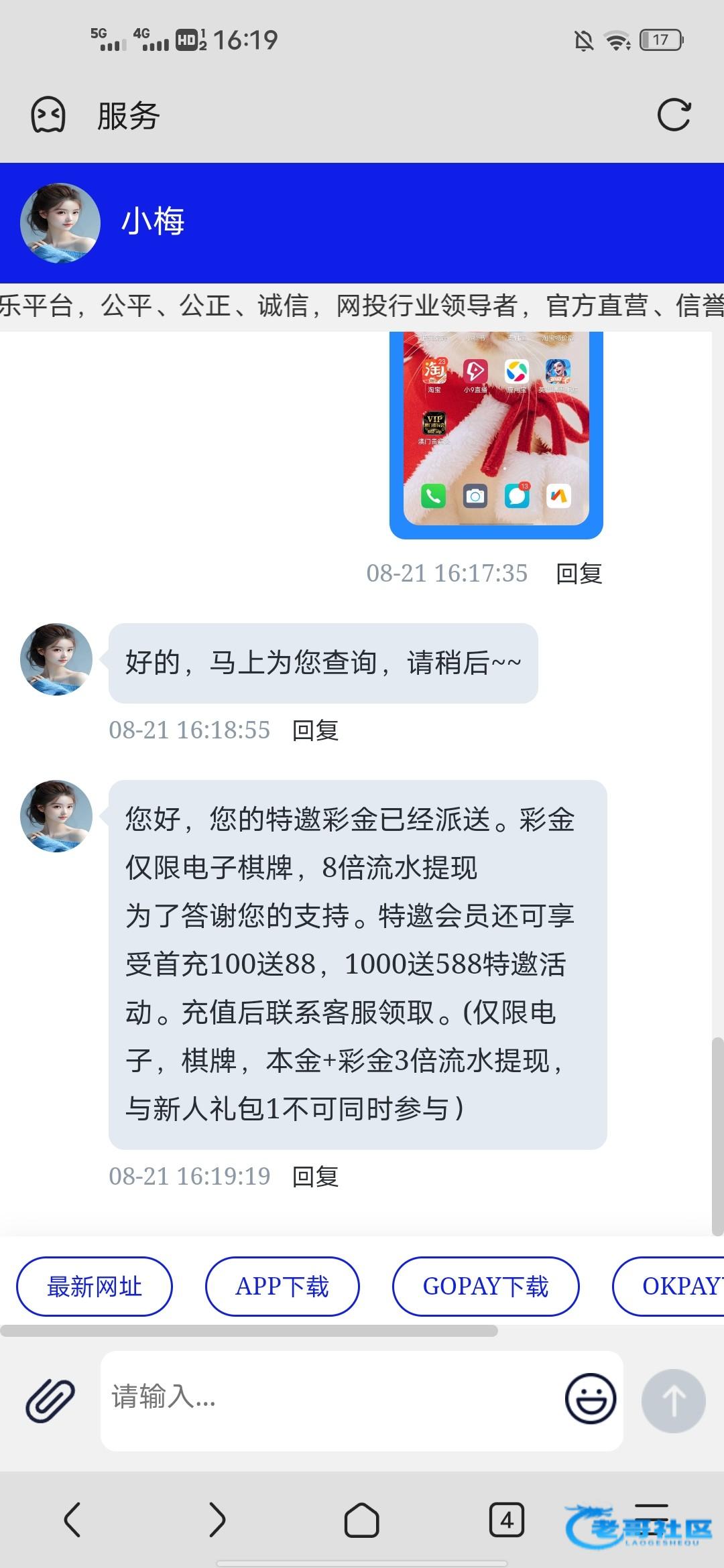Attach a file with the paperclip
The width and height of the screenshot is (724, 1568).
pos(50,1400)
